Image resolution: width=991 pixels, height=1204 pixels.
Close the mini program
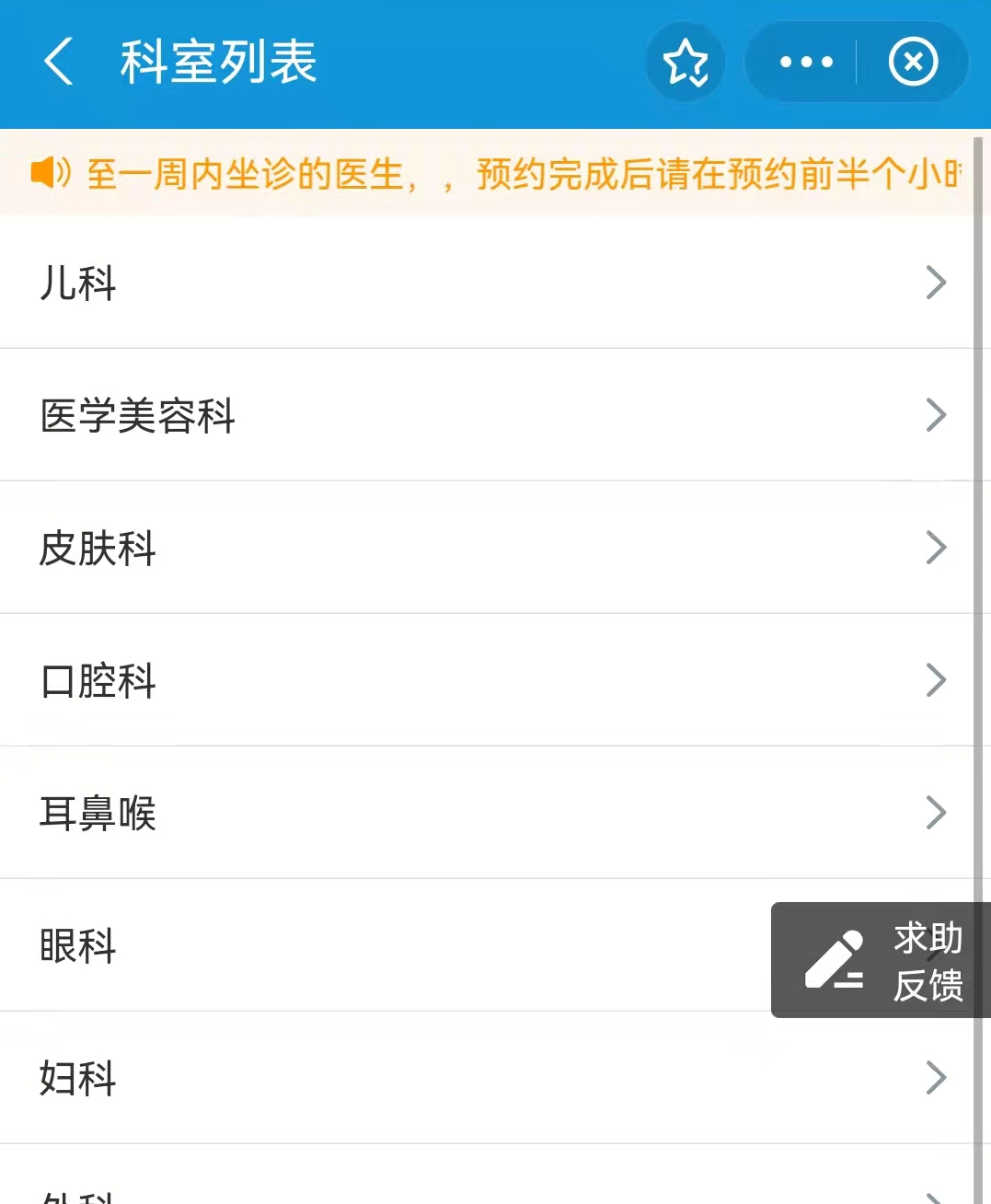click(913, 63)
